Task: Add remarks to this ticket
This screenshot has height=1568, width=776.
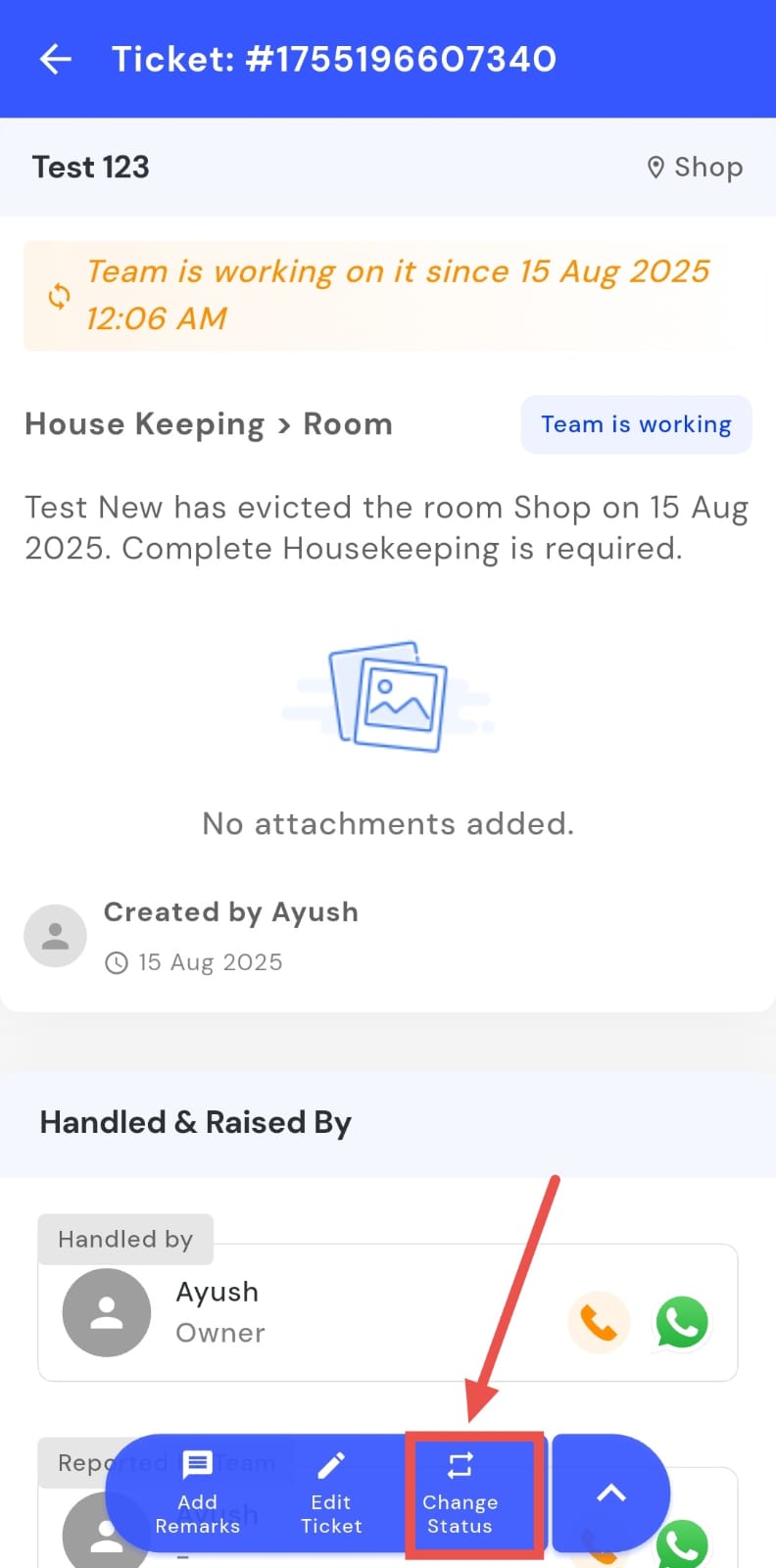Action: 197,1493
